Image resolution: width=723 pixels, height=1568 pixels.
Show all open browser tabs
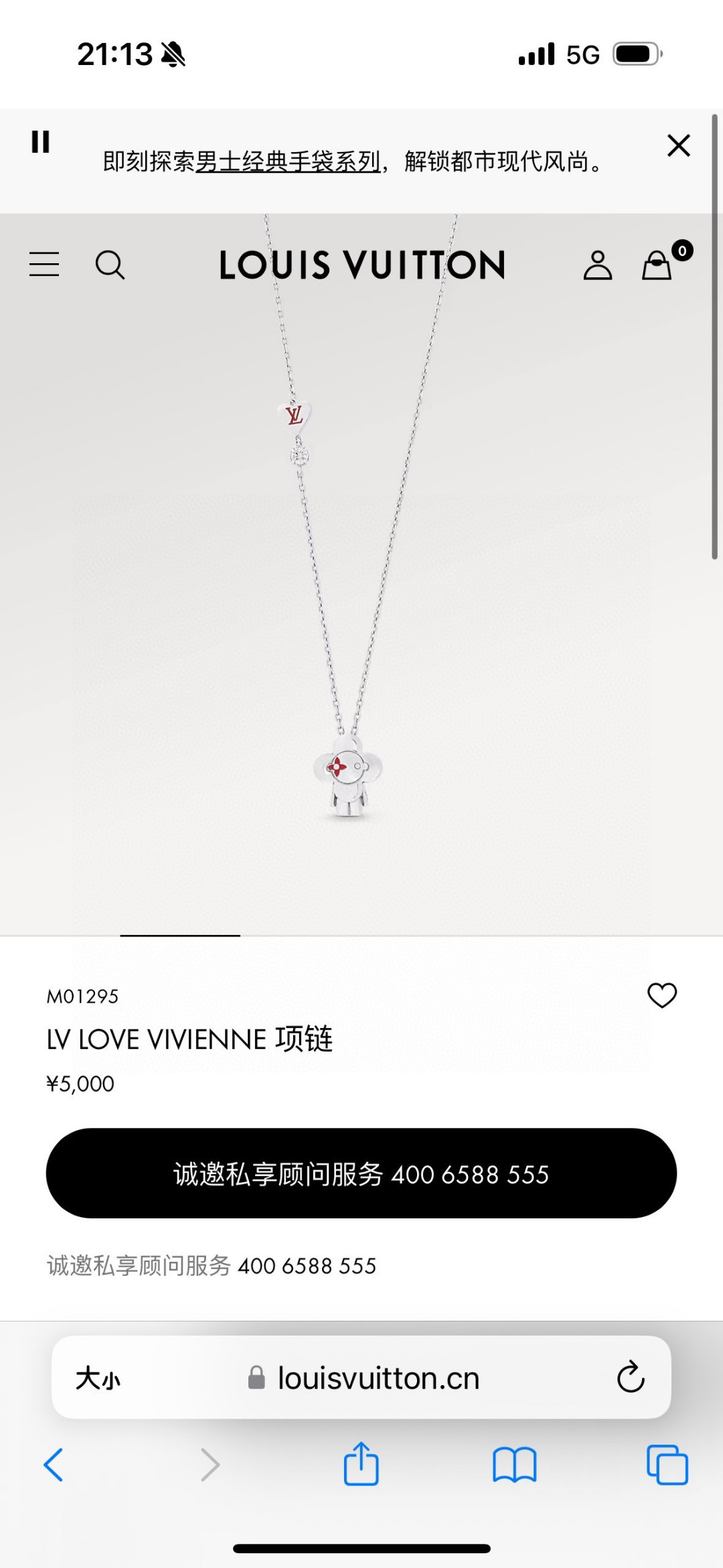(x=667, y=1464)
